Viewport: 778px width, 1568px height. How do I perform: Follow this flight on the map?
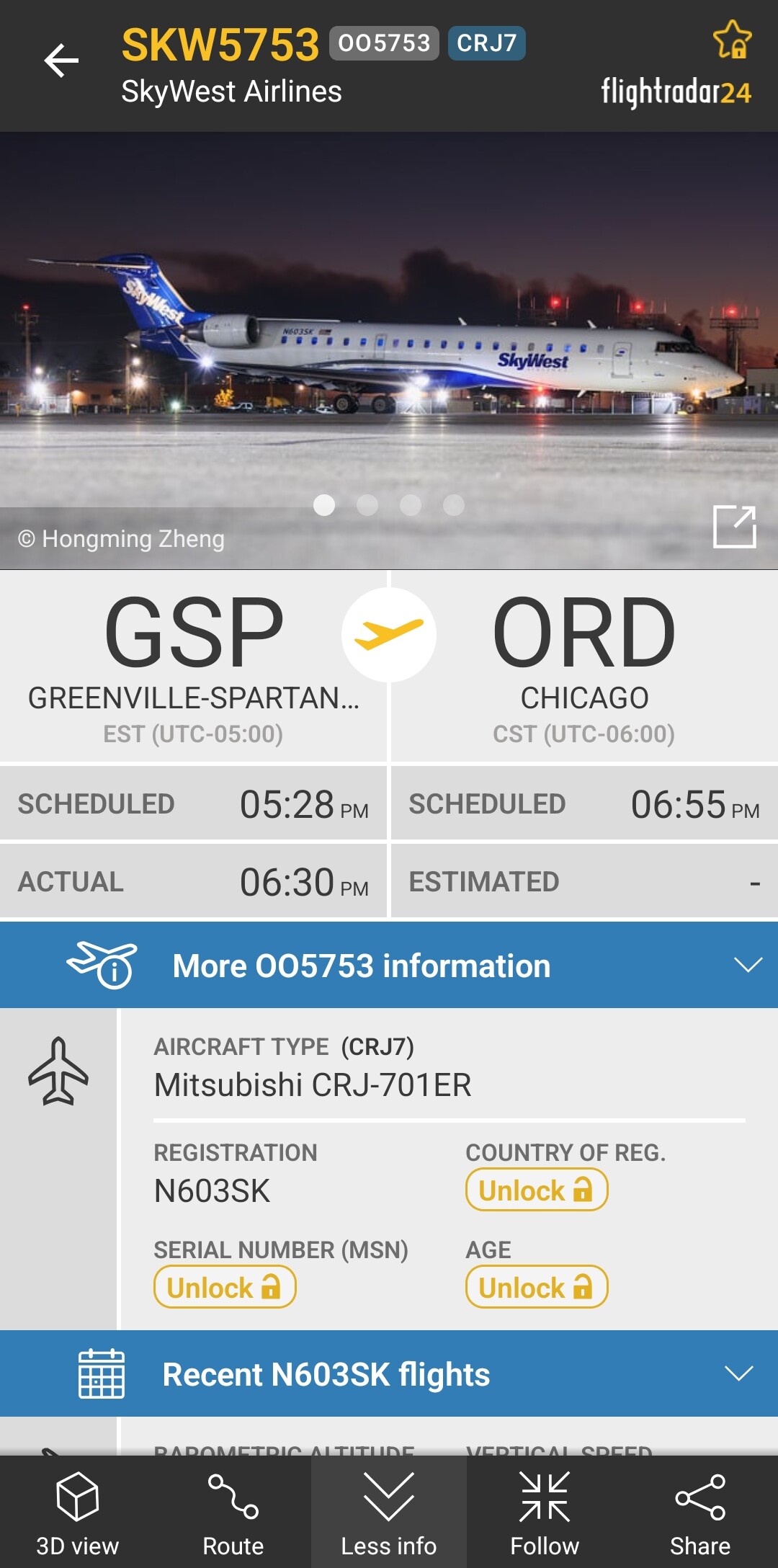[545, 1512]
